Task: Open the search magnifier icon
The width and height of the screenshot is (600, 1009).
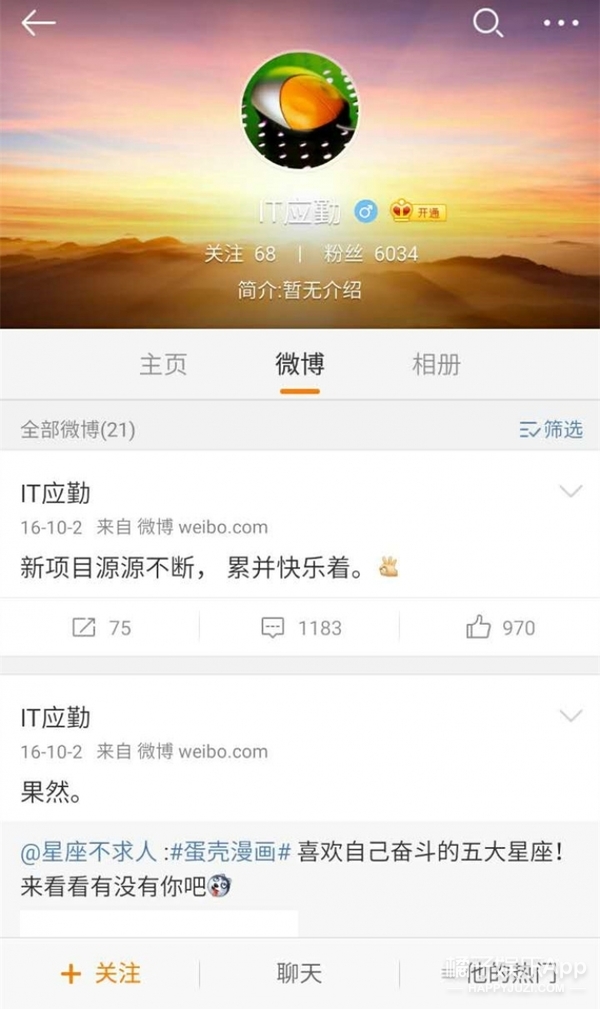Action: click(487, 22)
